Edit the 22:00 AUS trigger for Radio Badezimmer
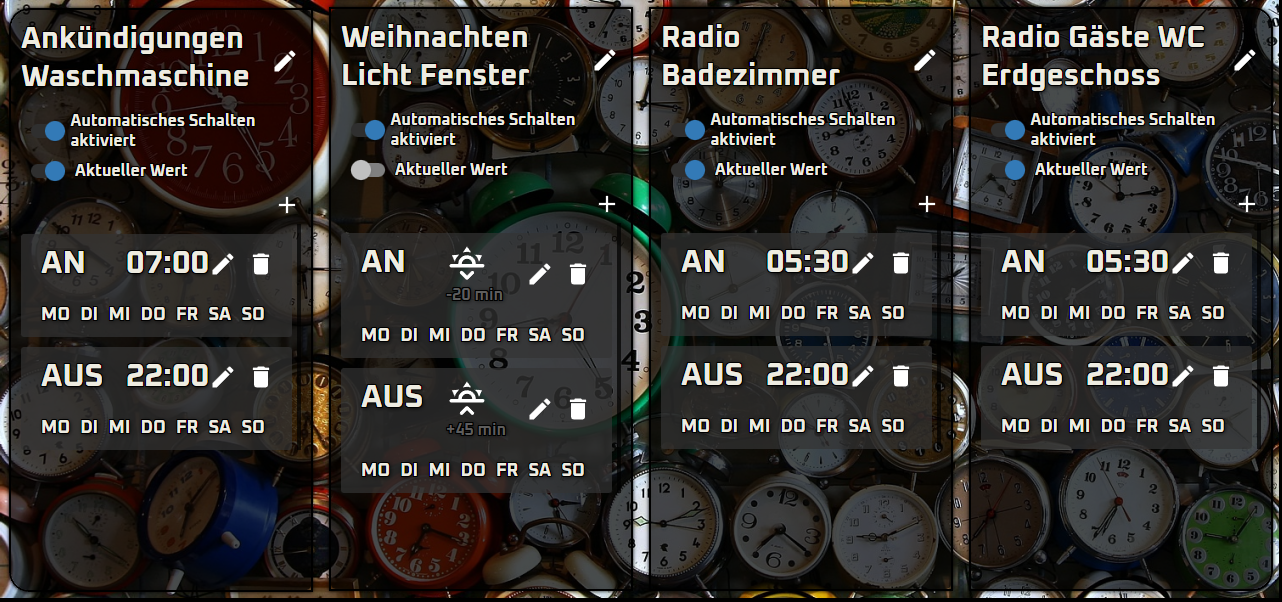Image resolution: width=1282 pixels, height=602 pixels. [x=863, y=376]
